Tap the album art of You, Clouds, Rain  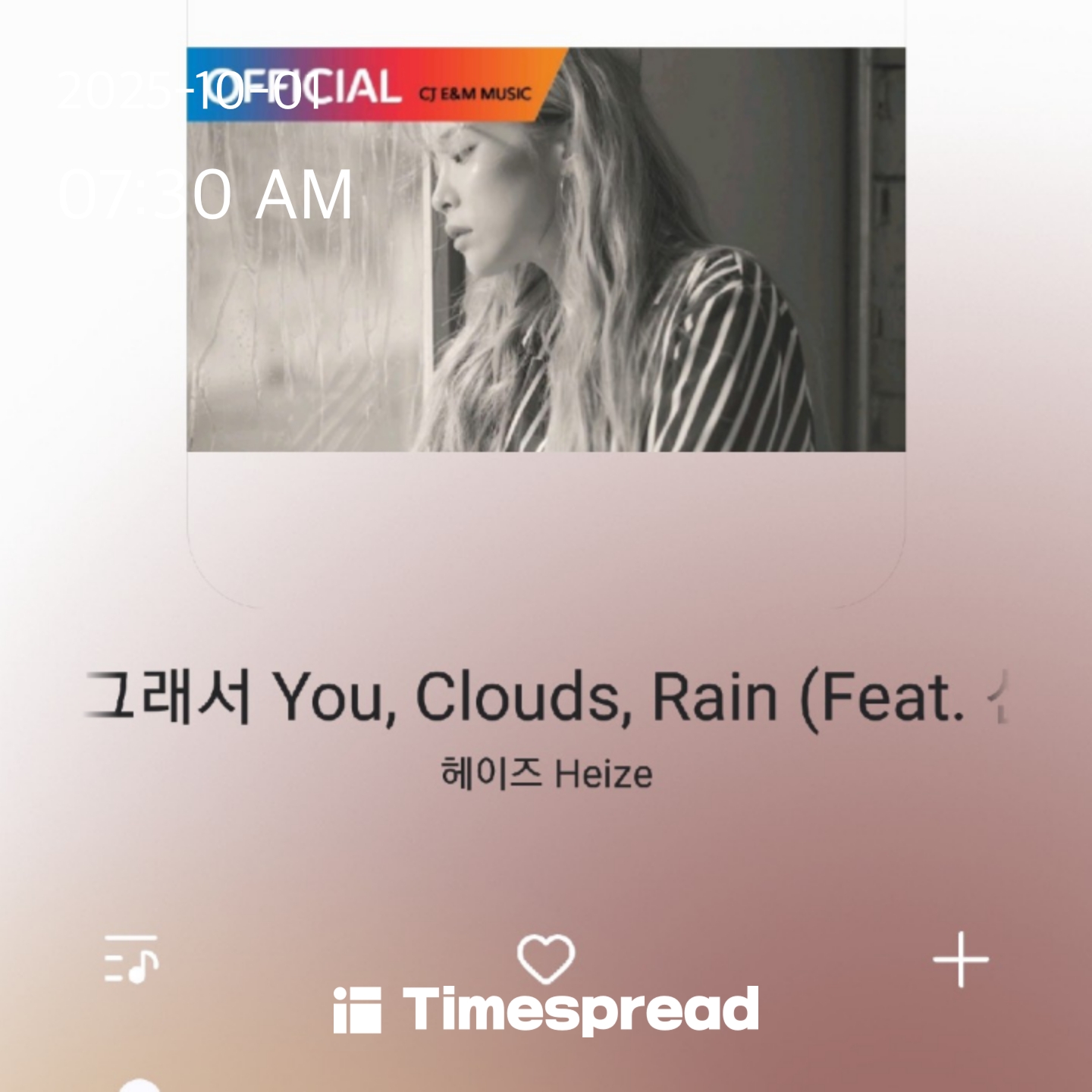click(x=545, y=250)
